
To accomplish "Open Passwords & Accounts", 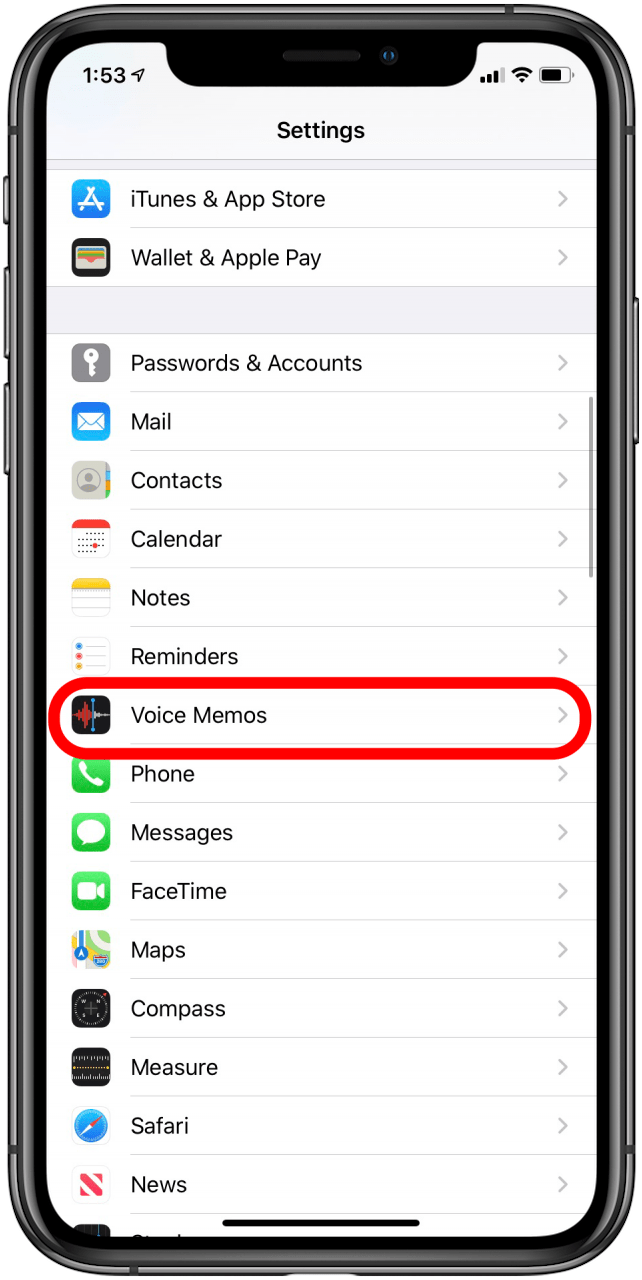I will [x=320, y=363].
